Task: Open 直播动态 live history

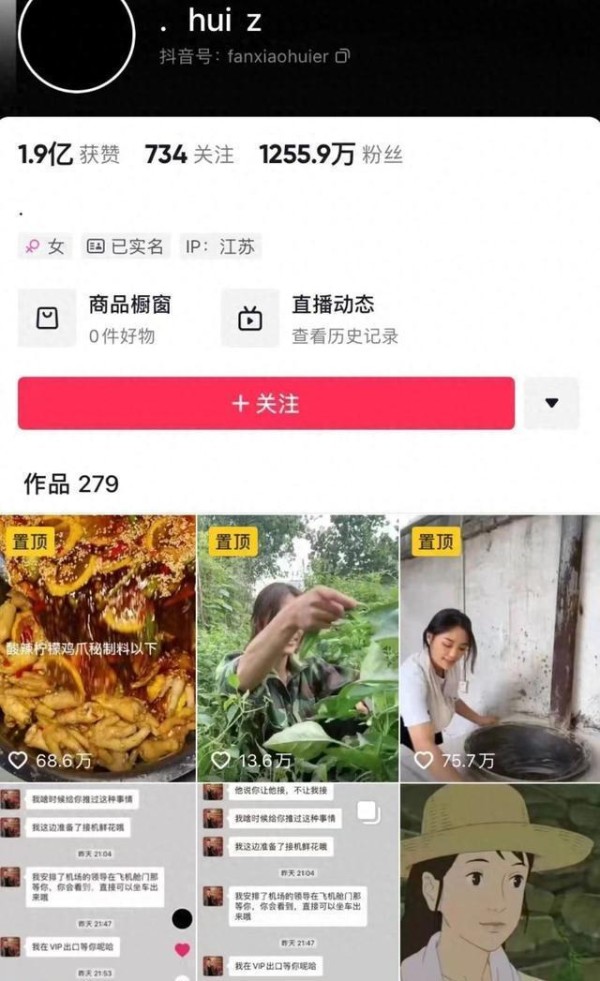Action: click(311, 318)
